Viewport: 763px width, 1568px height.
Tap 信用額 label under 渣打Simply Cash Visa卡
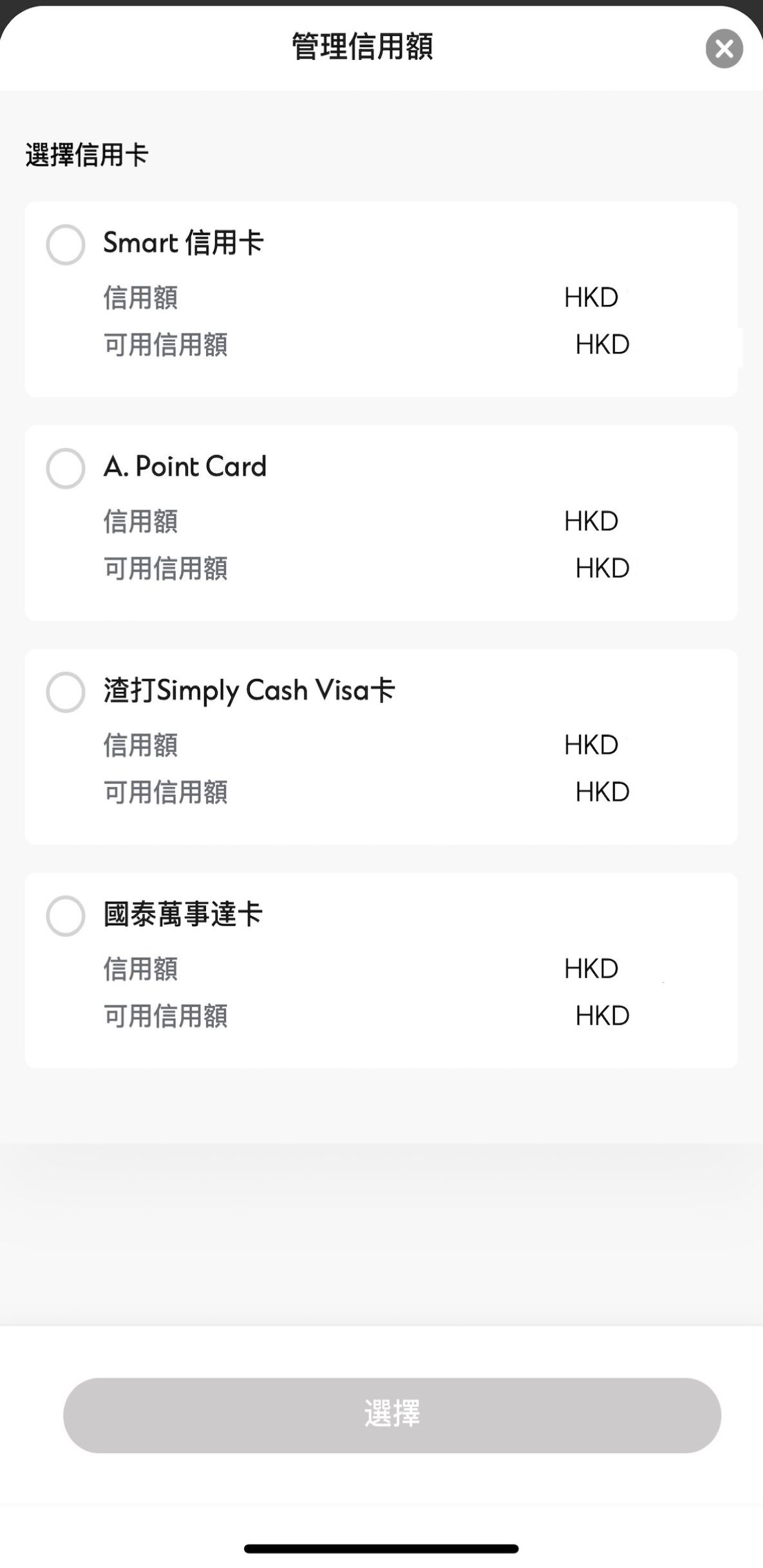140,745
